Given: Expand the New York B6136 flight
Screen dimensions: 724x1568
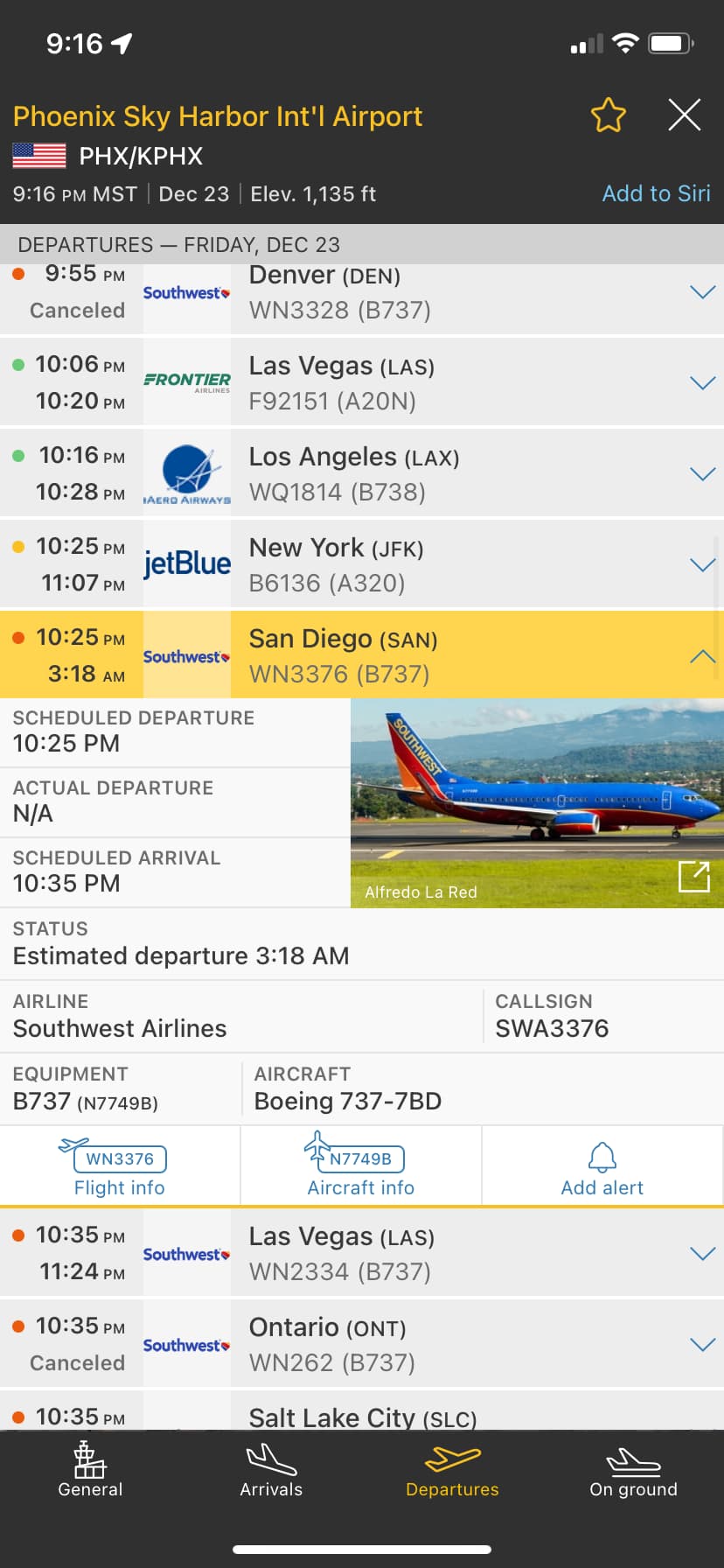Looking at the screenshot, I should 702,565.
